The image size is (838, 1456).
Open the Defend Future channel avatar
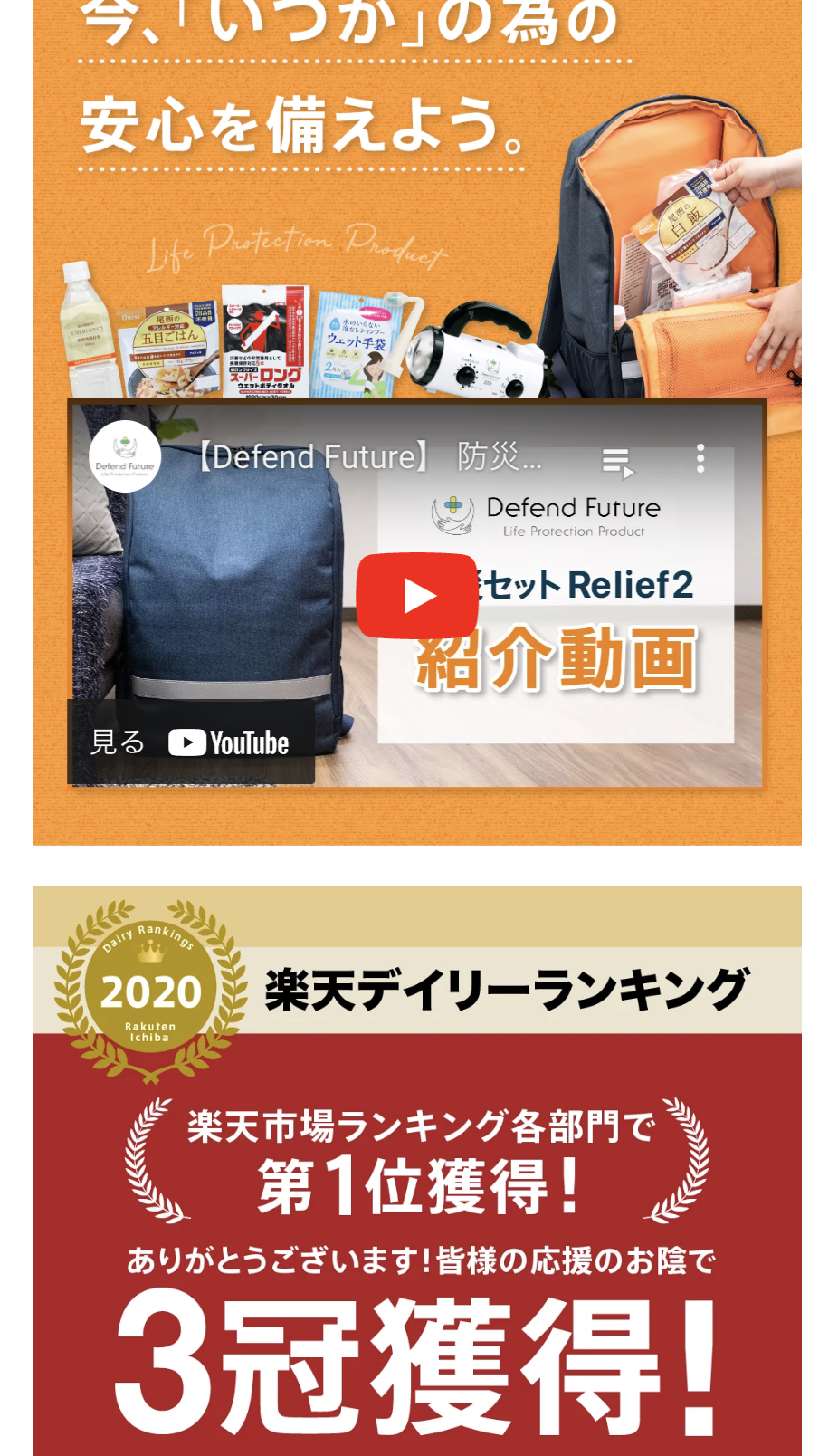tap(125, 456)
